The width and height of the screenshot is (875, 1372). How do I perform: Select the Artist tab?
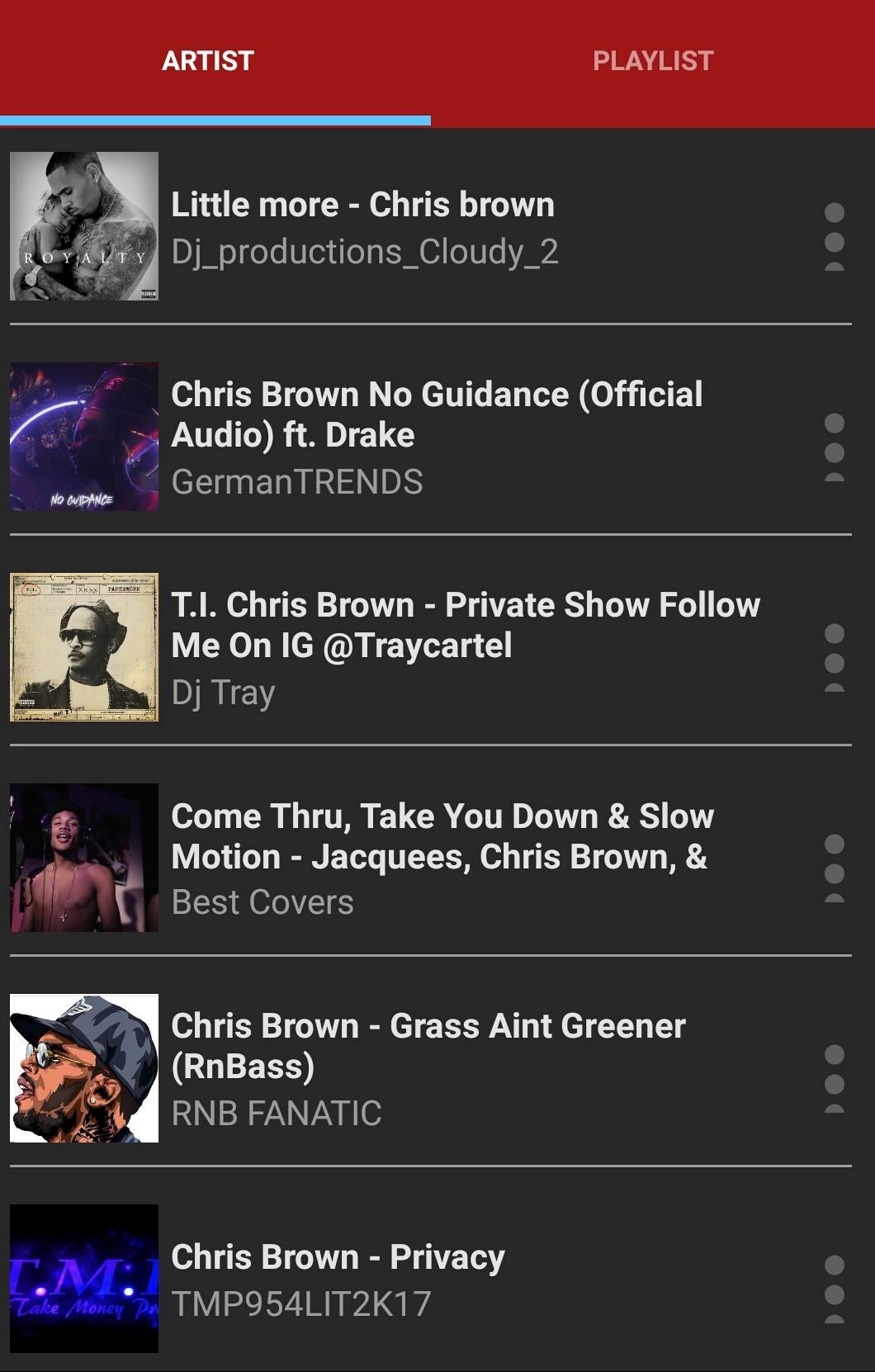pyautogui.click(x=208, y=61)
